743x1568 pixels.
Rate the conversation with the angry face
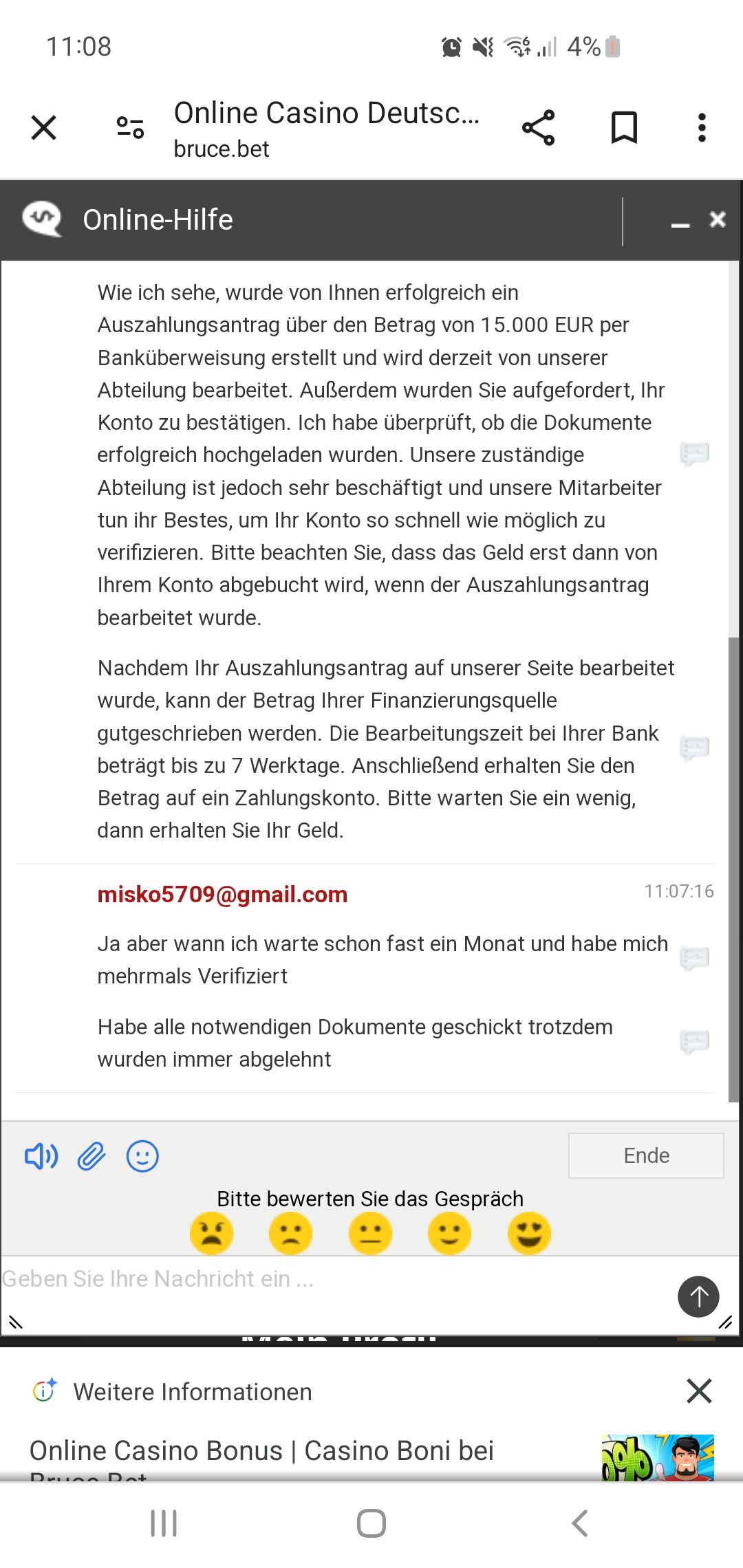coord(211,1234)
